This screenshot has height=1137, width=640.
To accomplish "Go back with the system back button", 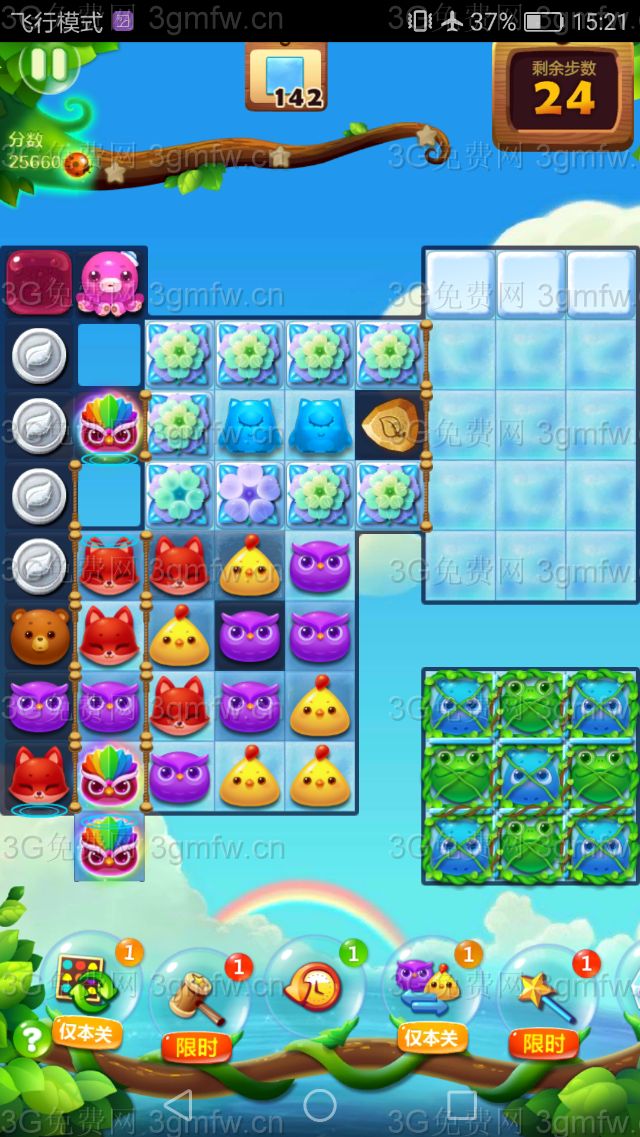I will (177, 1105).
